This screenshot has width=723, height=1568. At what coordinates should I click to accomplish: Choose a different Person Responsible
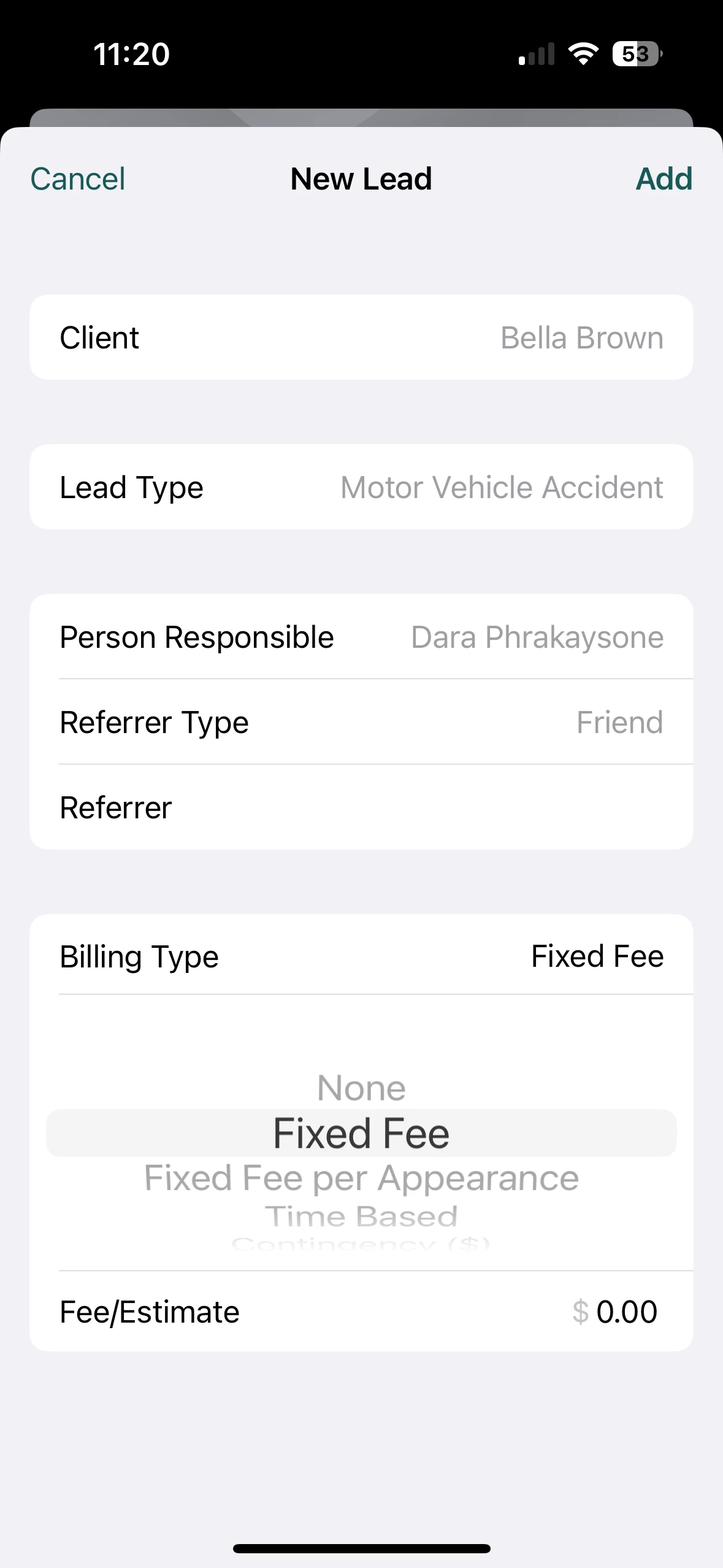(x=361, y=637)
